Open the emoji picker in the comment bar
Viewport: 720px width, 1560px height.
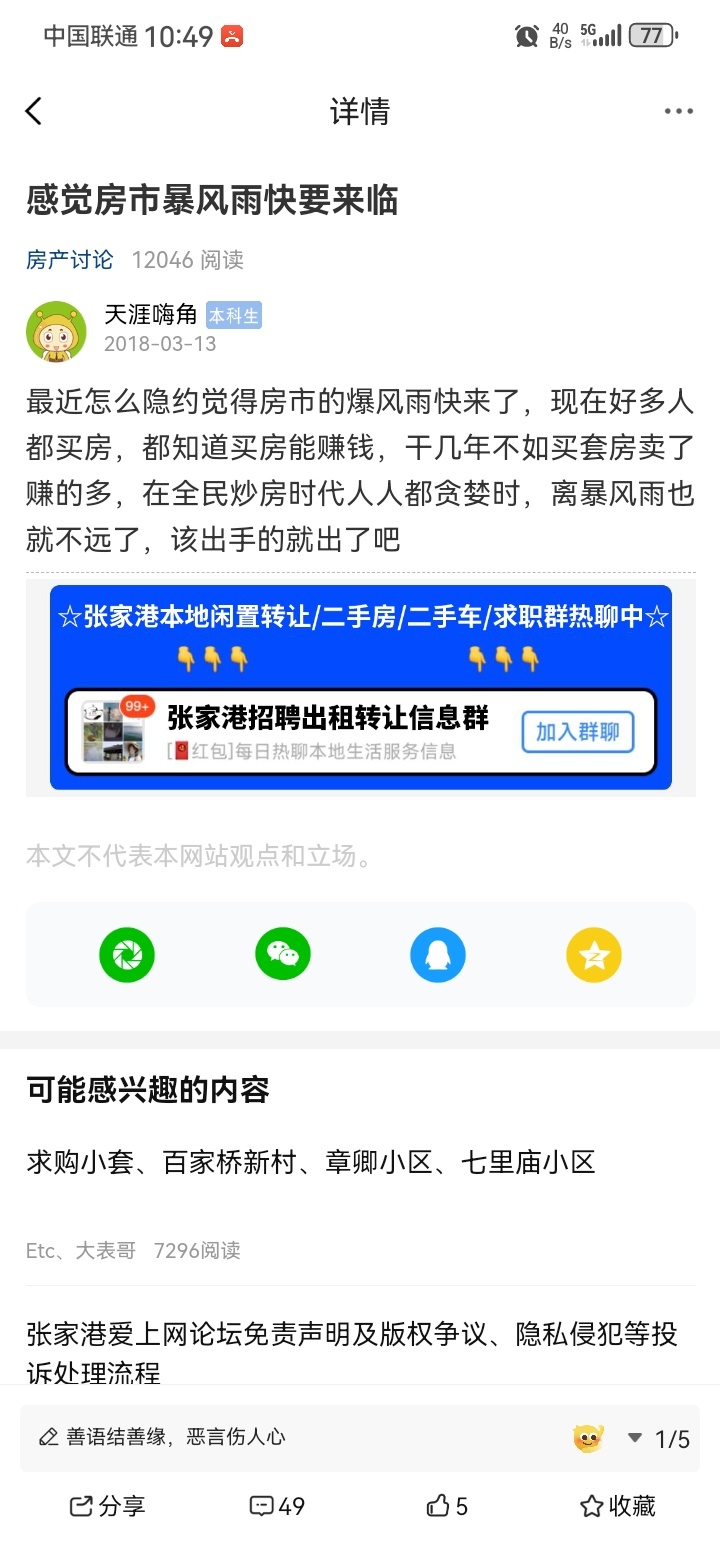[x=589, y=1438]
